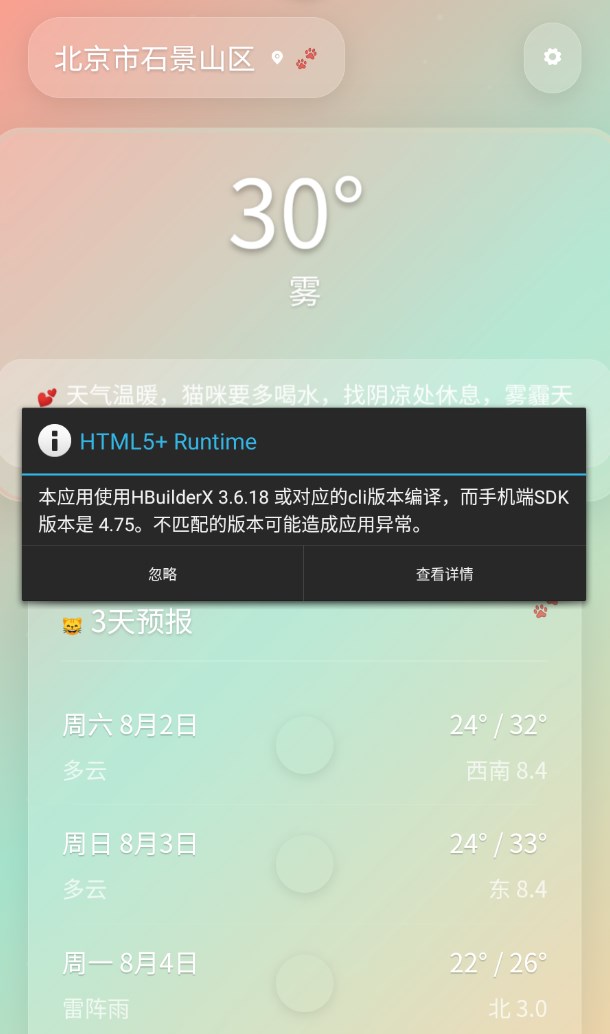The image size is (610, 1034).
Task: Tap 查看详情 in the HTML5+ Runtime dialog
Action: [x=444, y=574]
